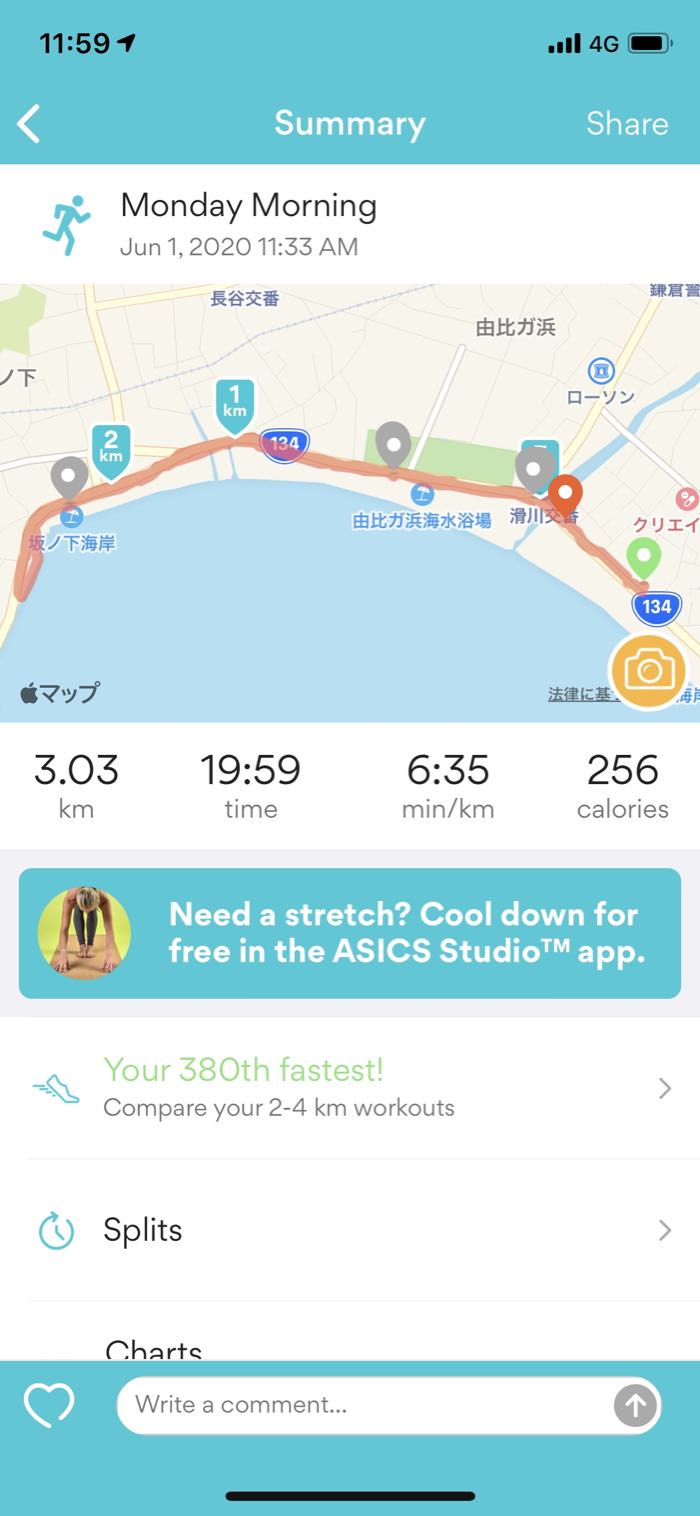
Task: Add a photo with the camera button
Action: coord(648,670)
